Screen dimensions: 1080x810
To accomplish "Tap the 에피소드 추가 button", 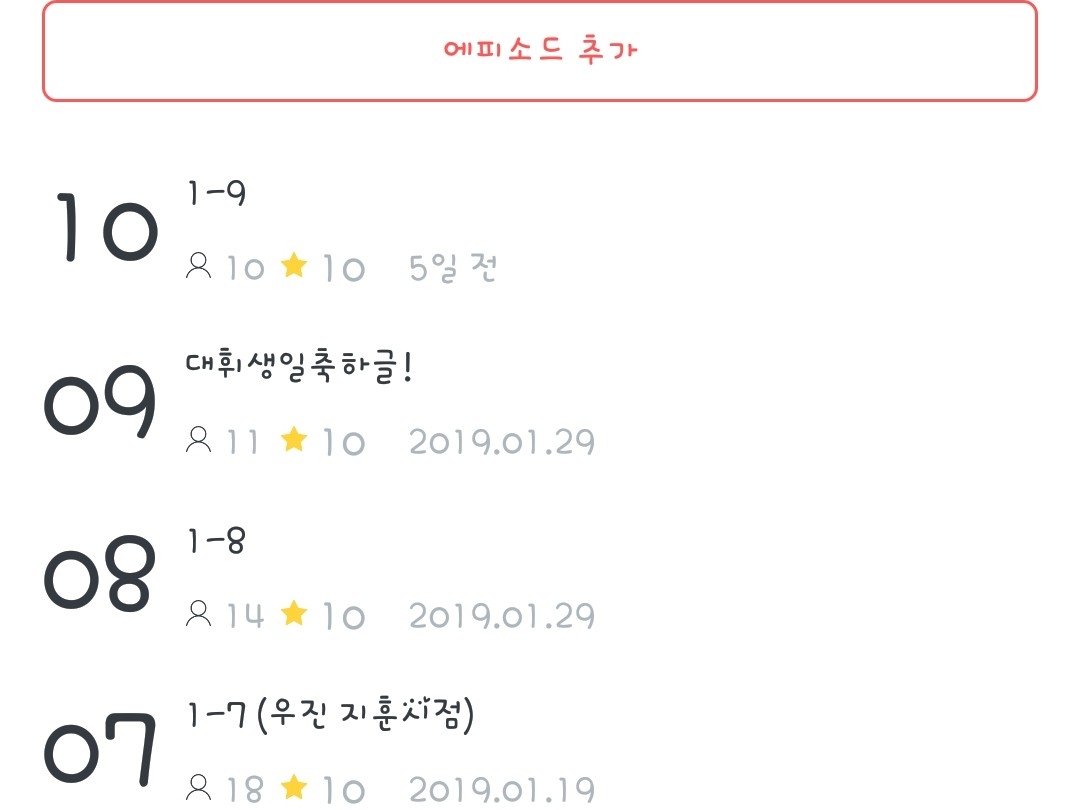I will click(x=539, y=51).
